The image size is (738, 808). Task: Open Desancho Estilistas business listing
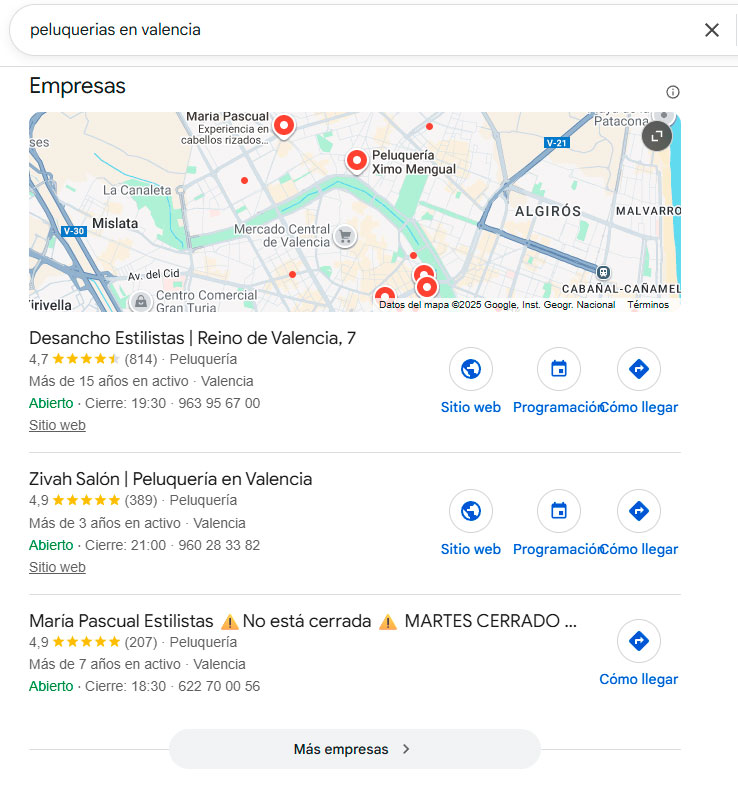(192, 338)
